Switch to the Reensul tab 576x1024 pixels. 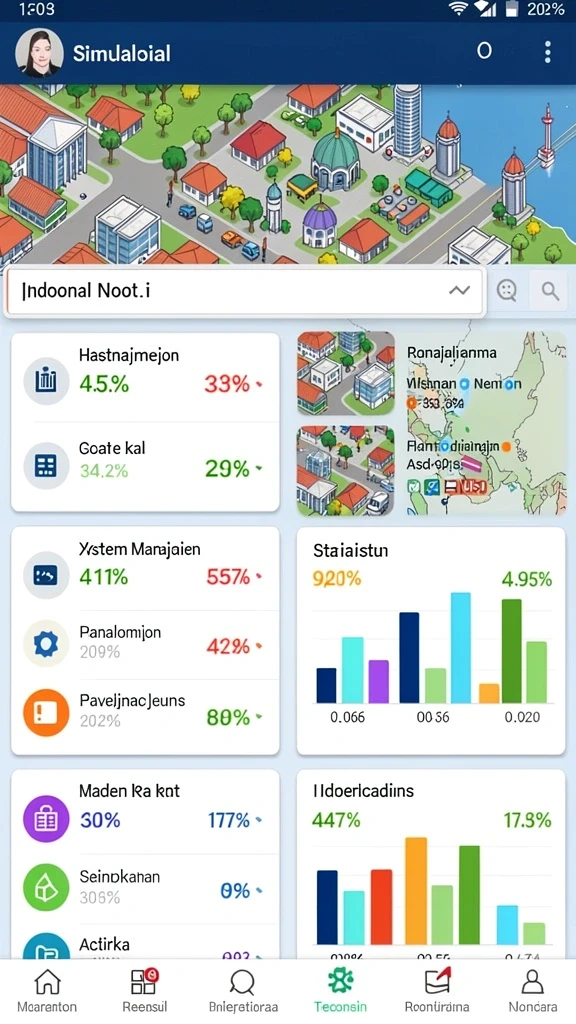click(x=144, y=989)
